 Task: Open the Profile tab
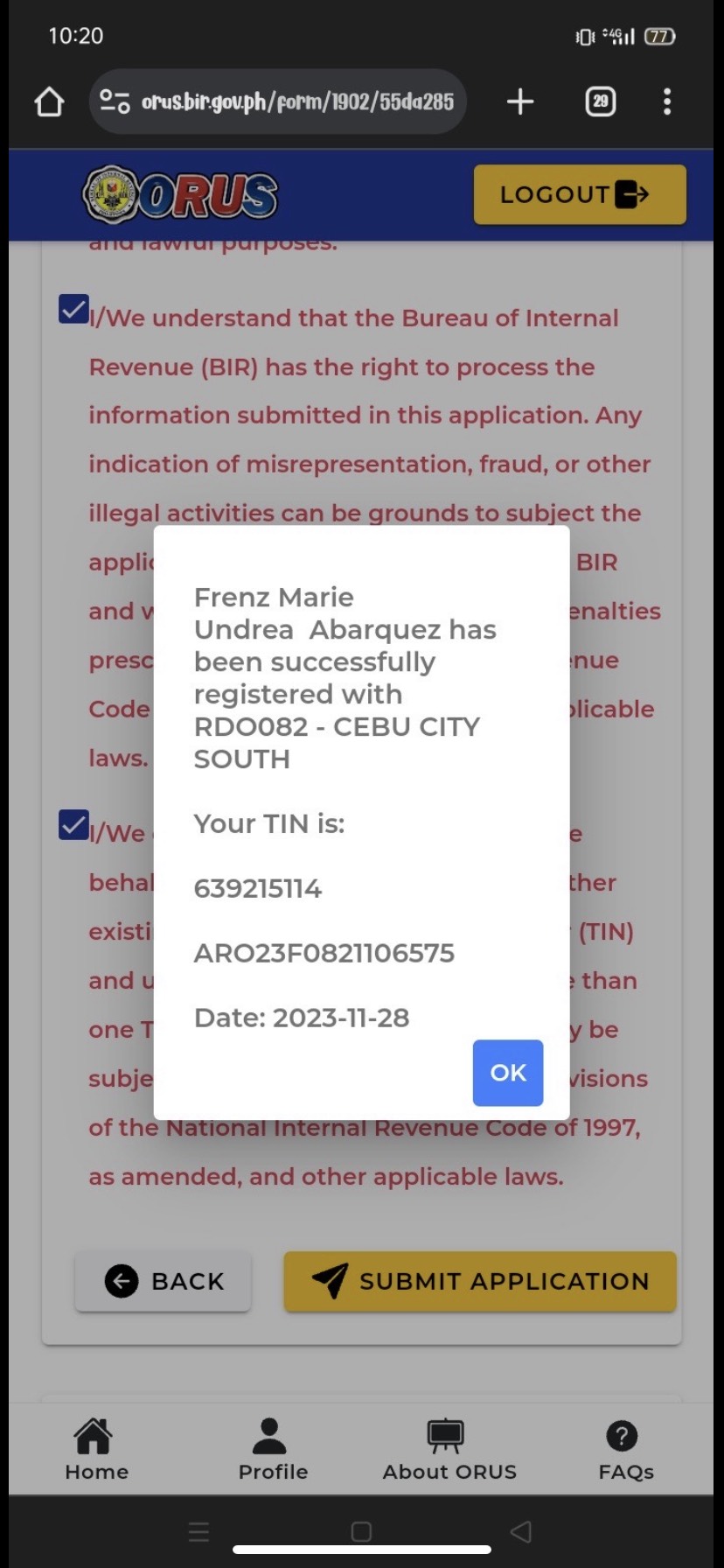[x=273, y=1450]
